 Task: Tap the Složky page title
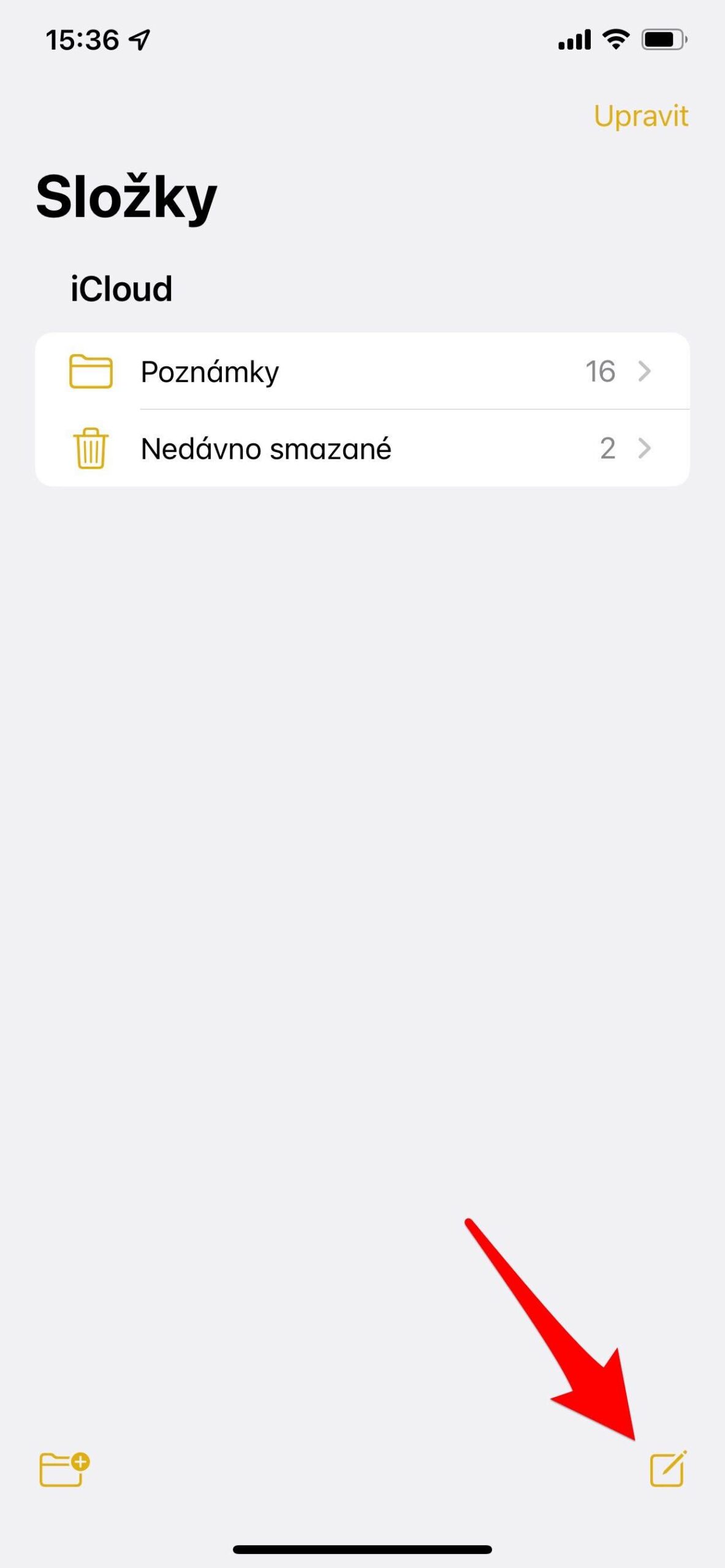pyautogui.click(x=125, y=196)
